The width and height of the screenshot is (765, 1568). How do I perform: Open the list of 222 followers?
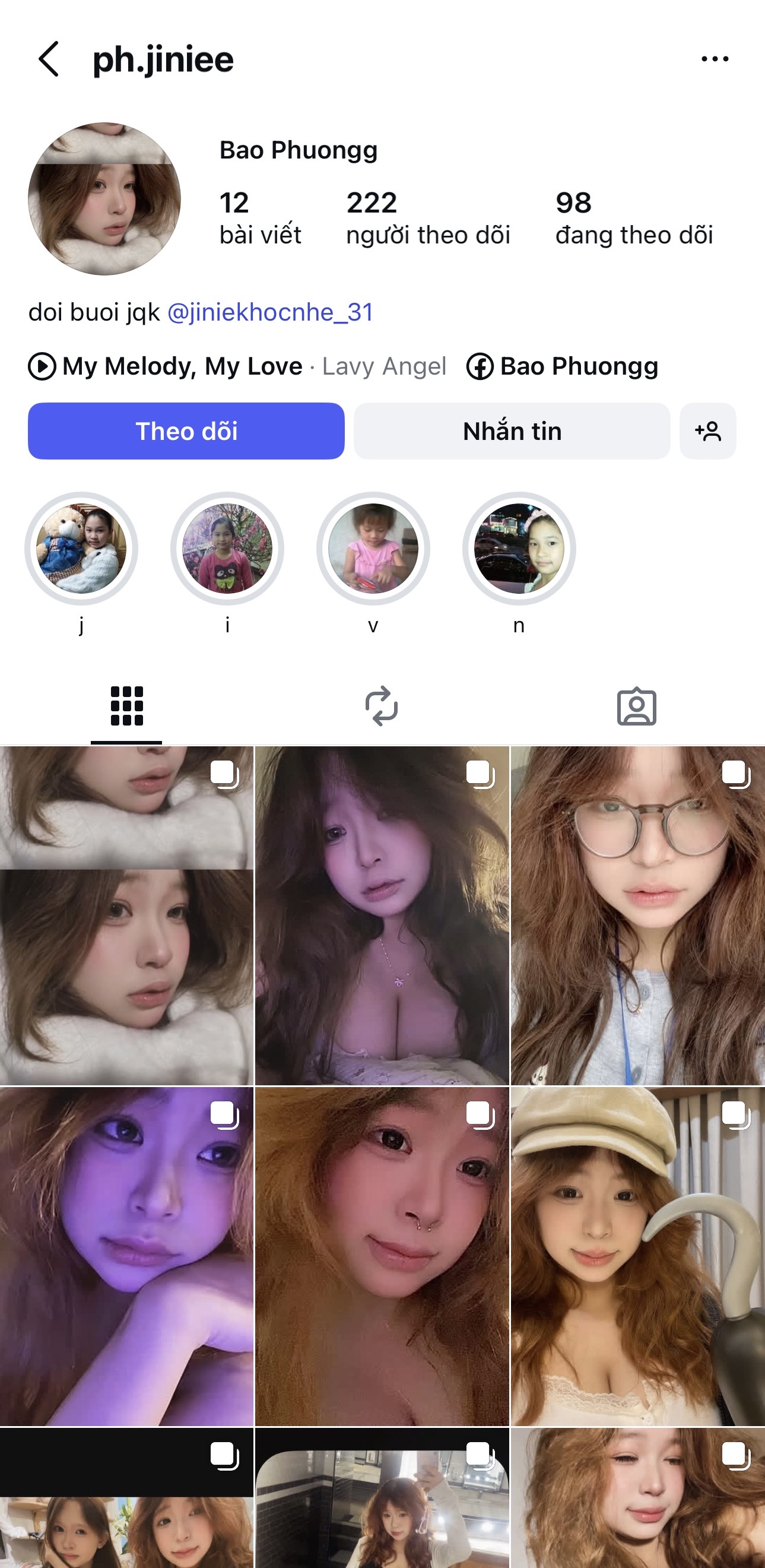pyautogui.click(x=427, y=218)
